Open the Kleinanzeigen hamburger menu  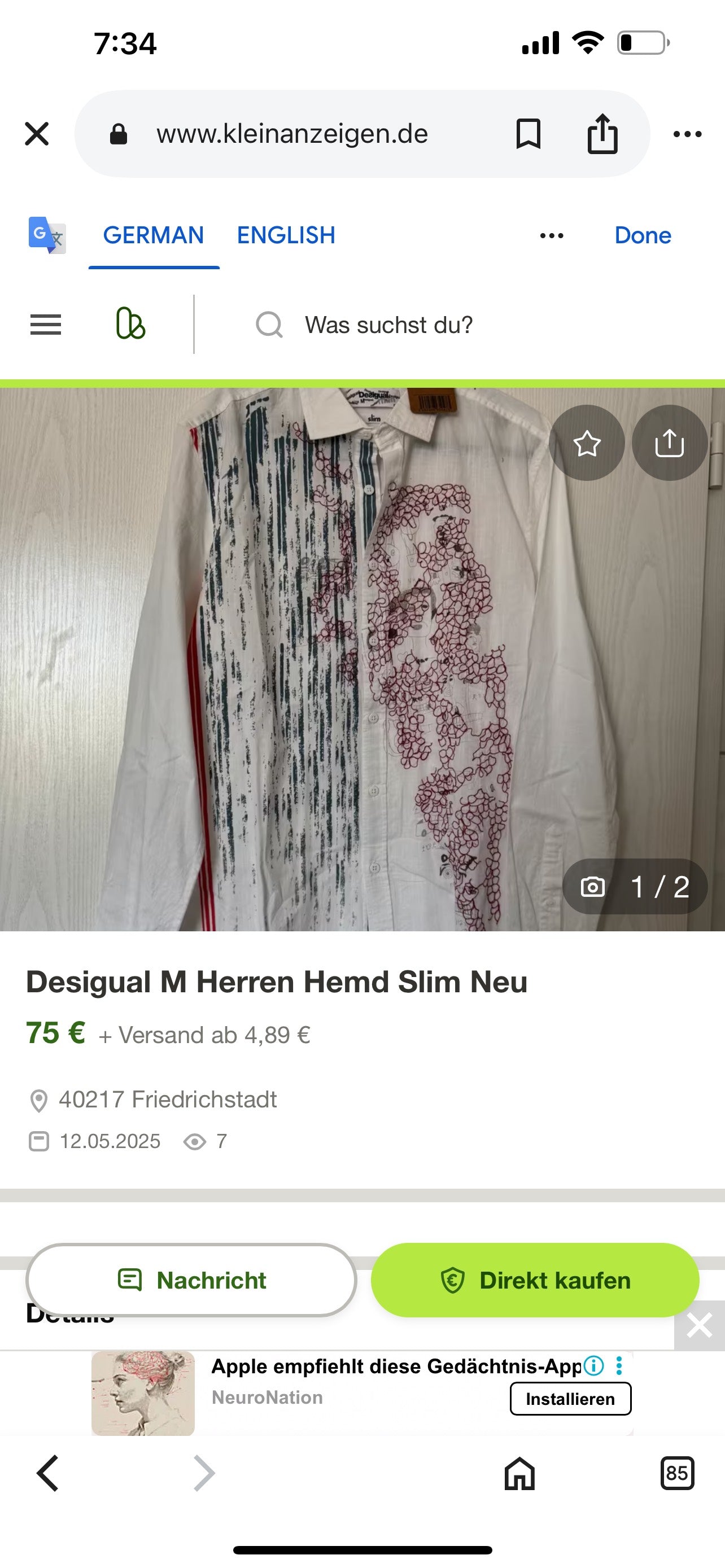[x=46, y=325]
